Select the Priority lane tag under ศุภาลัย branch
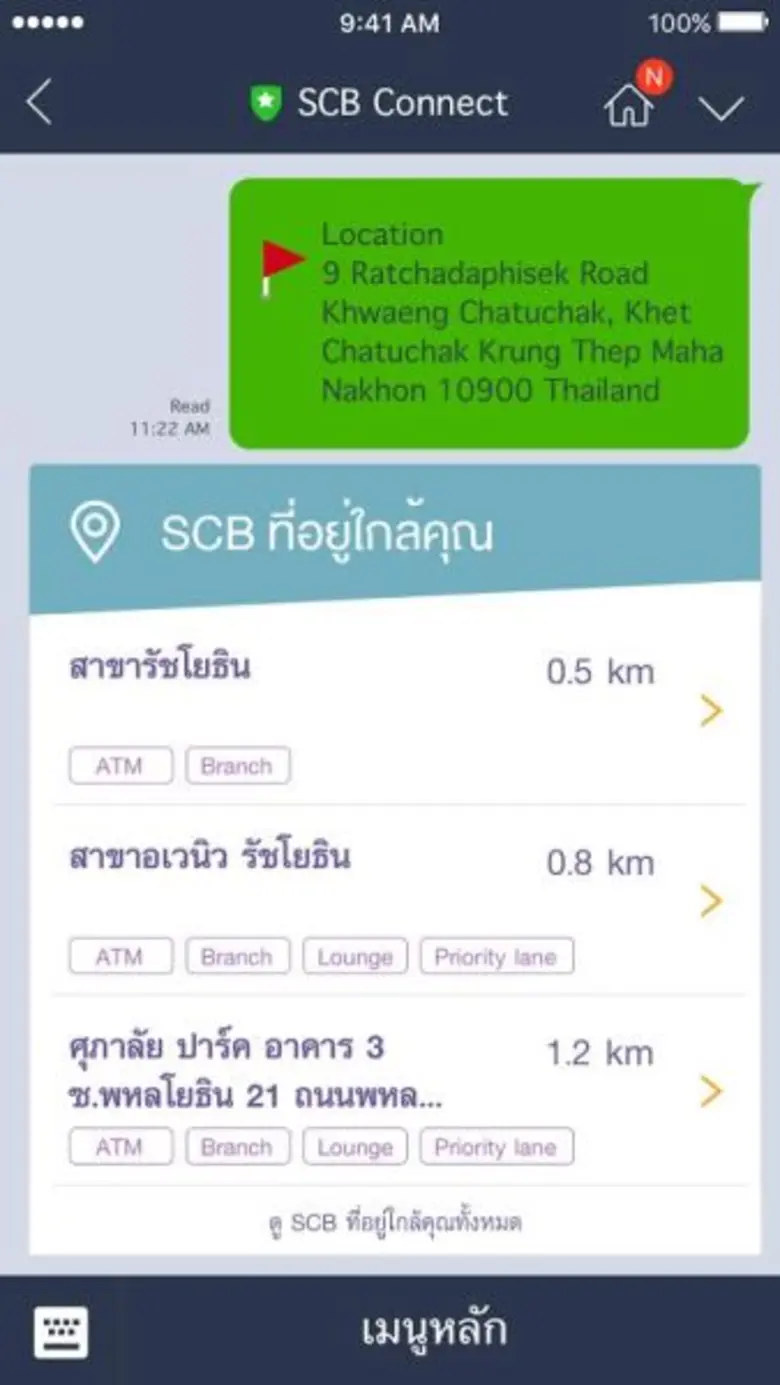The height and width of the screenshot is (1385, 780). [x=497, y=1146]
